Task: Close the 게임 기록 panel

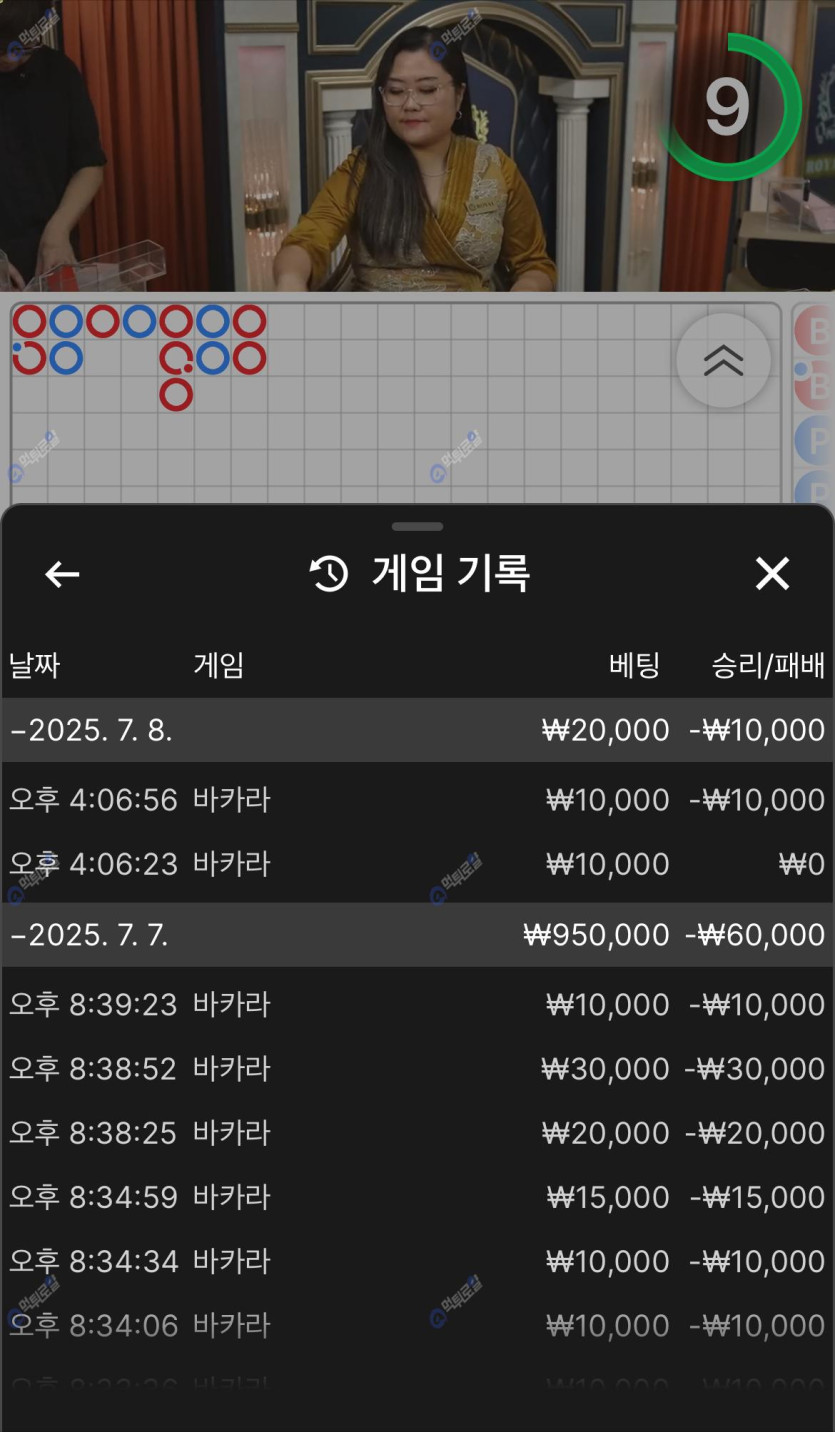Action: pos(772,574)
